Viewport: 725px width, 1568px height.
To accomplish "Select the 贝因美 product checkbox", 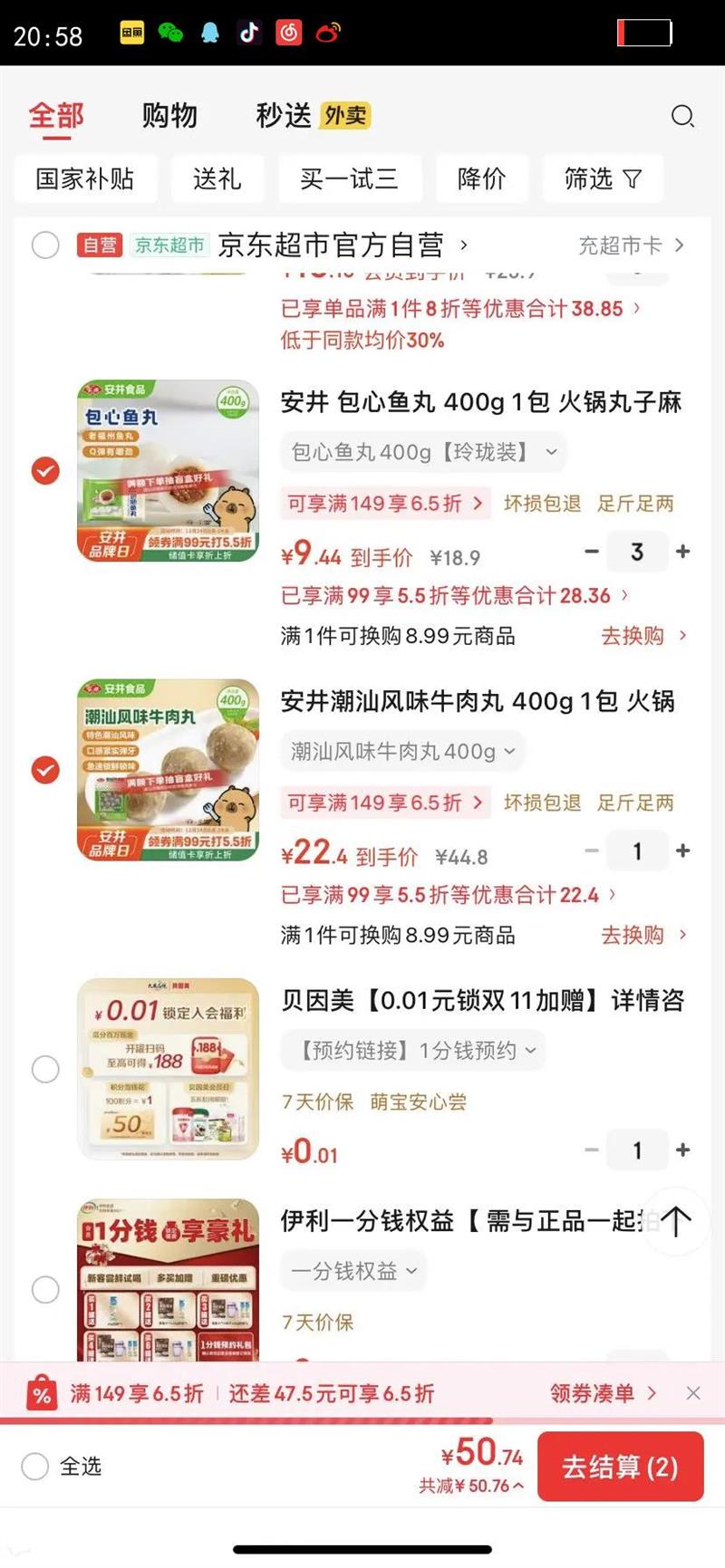I will coord(45,1069).
